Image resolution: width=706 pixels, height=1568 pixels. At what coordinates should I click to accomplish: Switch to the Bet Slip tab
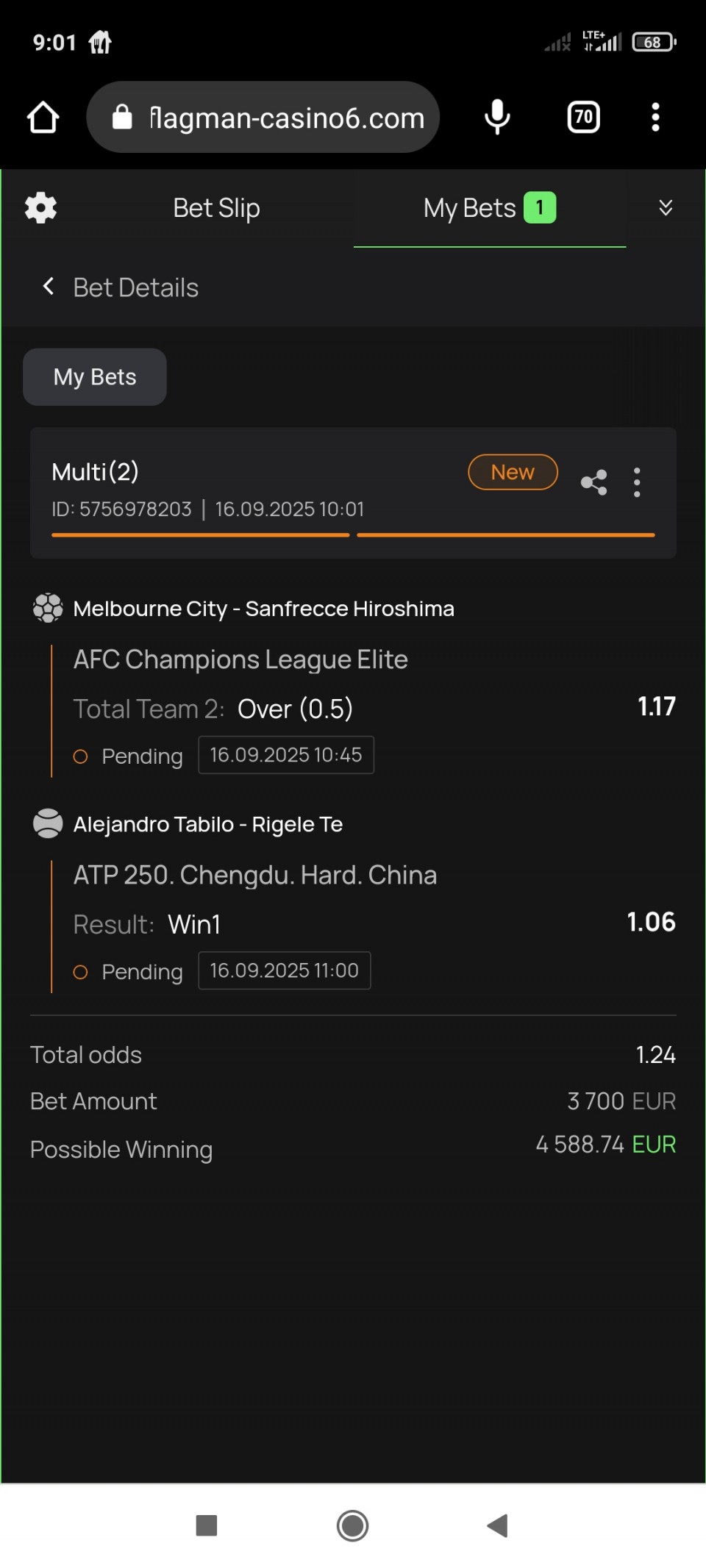click(x=216, y=208)
